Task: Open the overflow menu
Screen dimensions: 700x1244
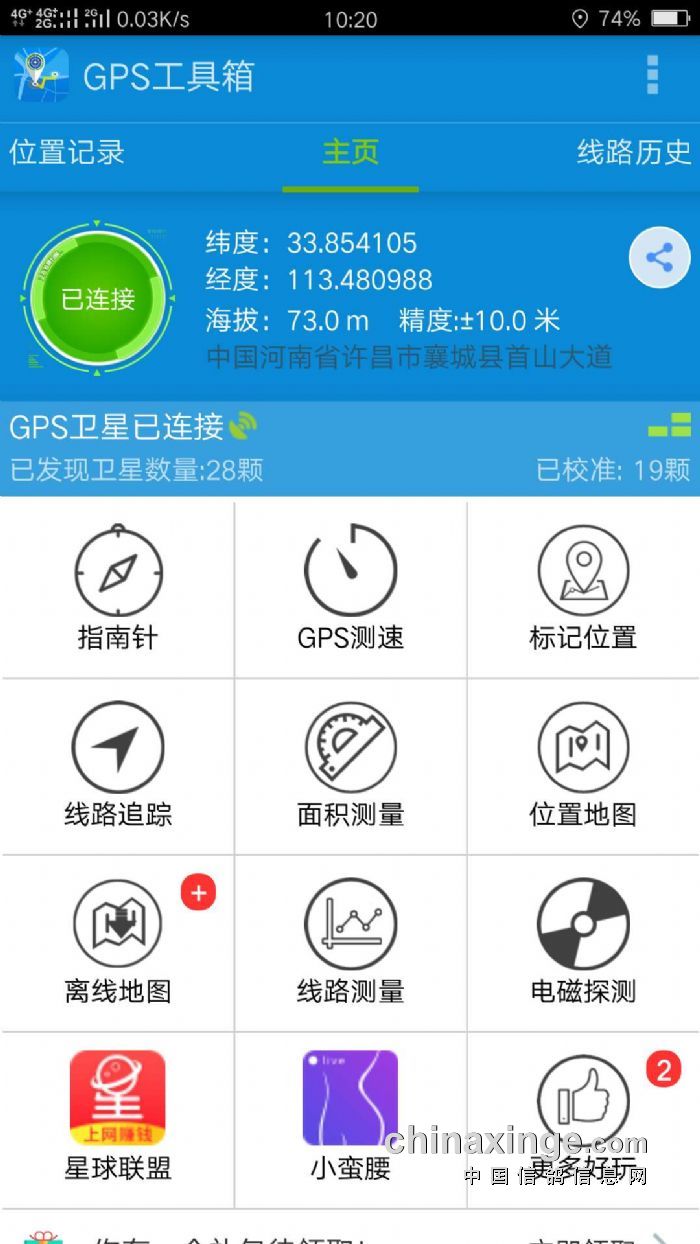Action: coord(652,75)
